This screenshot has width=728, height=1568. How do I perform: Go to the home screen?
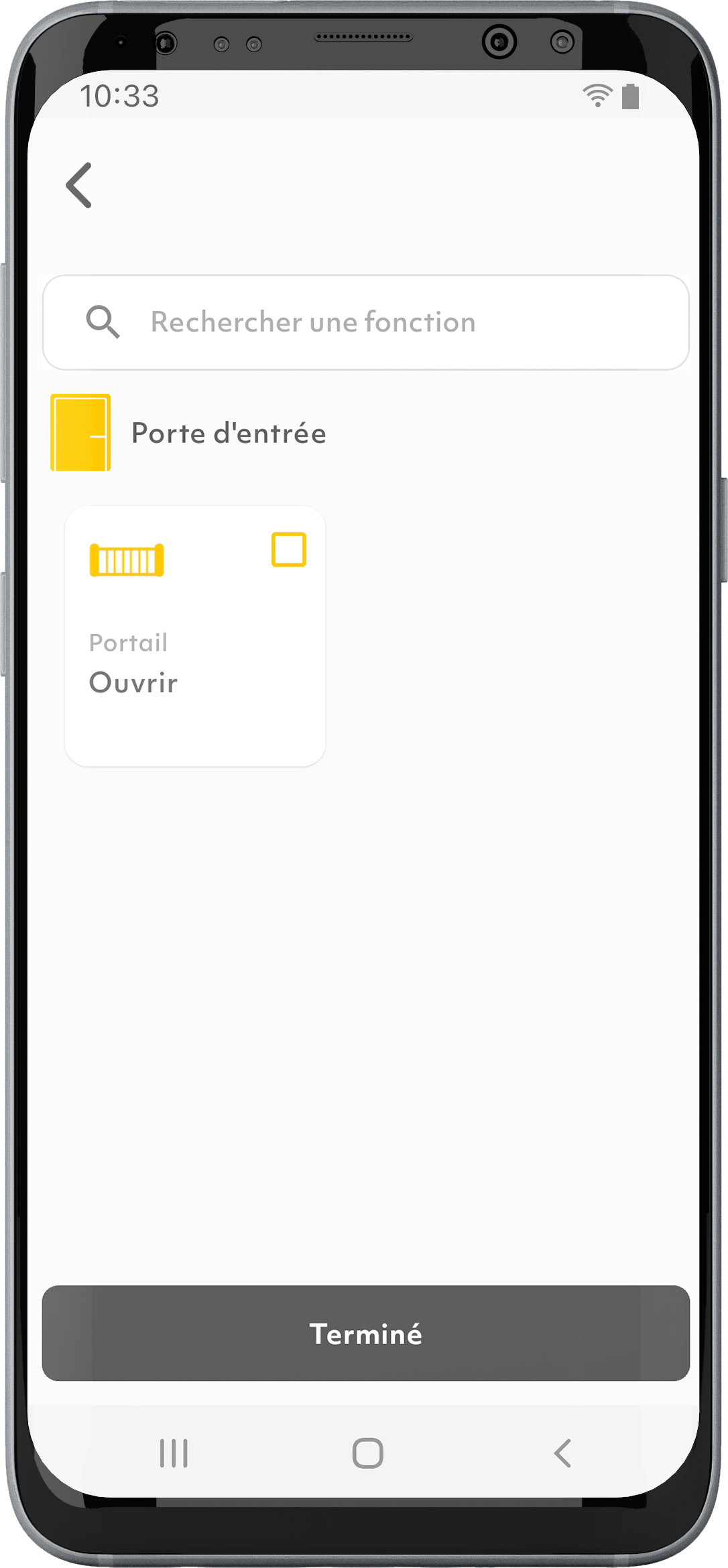click(x=367, y=1453)
